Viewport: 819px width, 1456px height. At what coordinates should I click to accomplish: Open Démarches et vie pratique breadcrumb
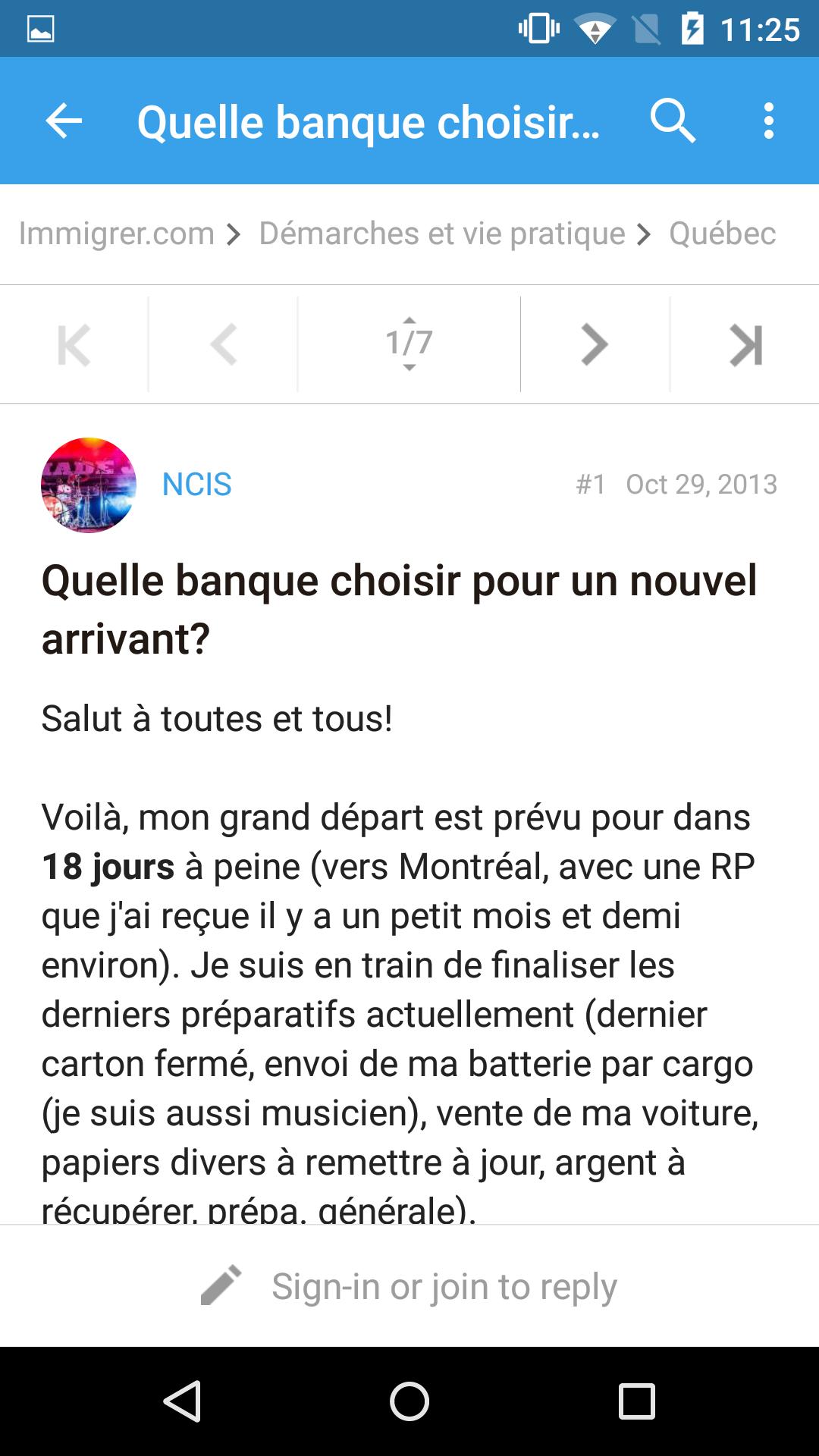442,234
